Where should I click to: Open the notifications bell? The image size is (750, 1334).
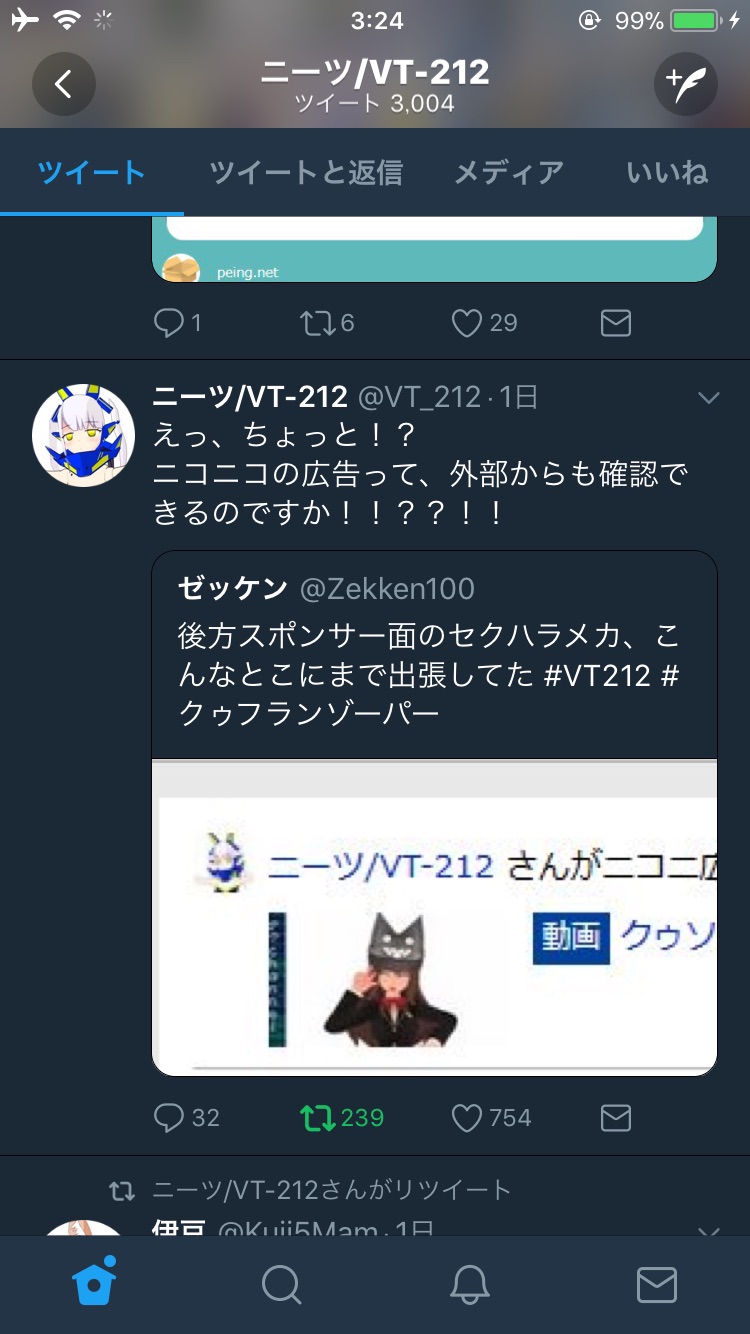469,1284
